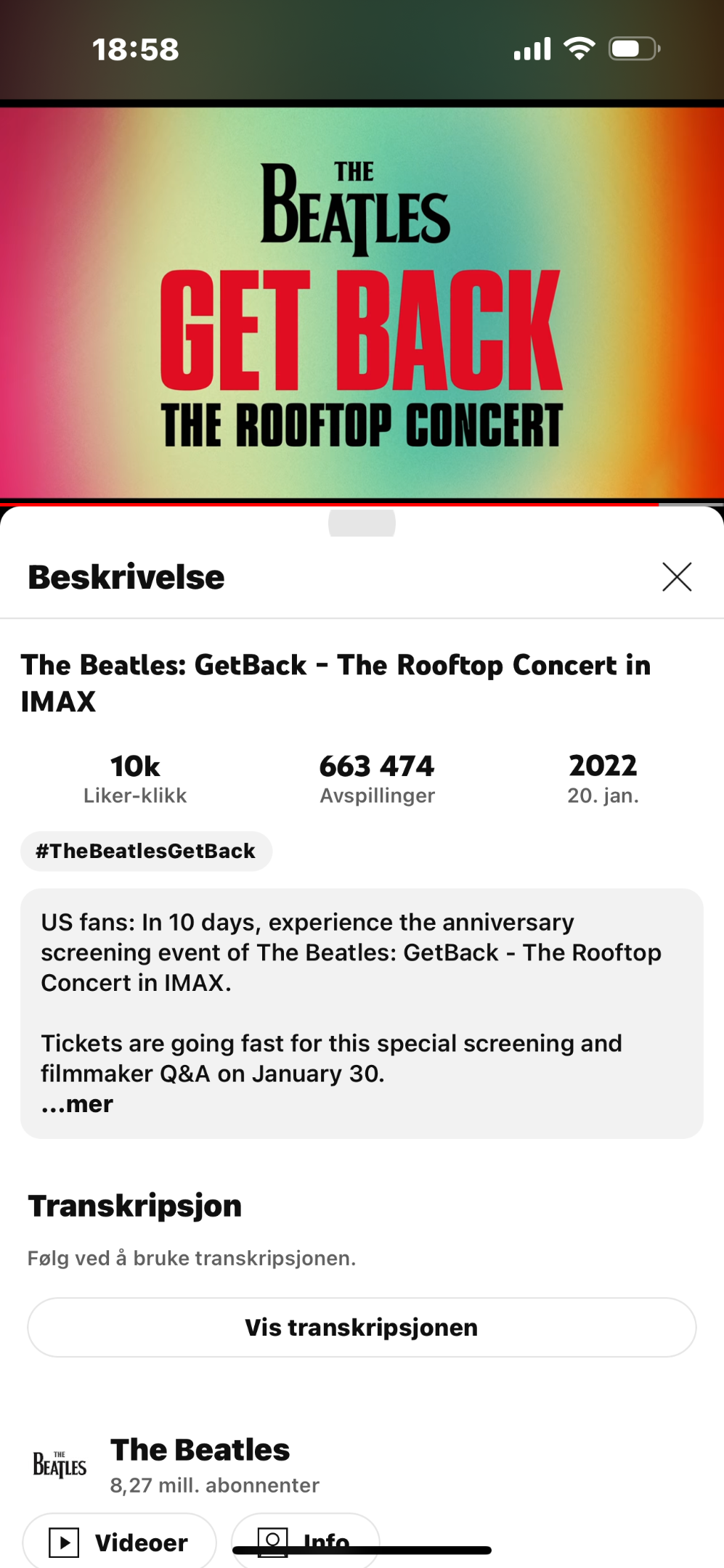The width and height of the screenshot is (724, 1568).
Task: Open the channel's Videoer chip
Action: [x=120, y=1542]
